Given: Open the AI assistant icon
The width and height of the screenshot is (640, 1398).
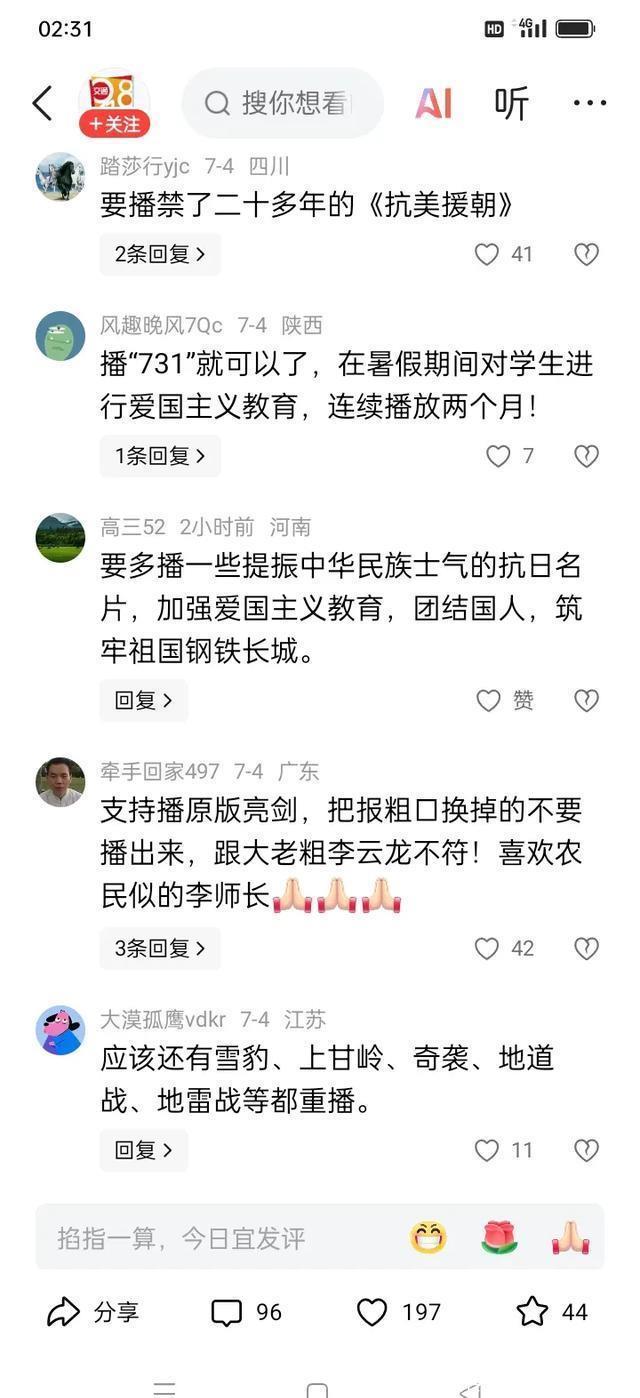Looking at the screenshot, I should click(433, 103).
